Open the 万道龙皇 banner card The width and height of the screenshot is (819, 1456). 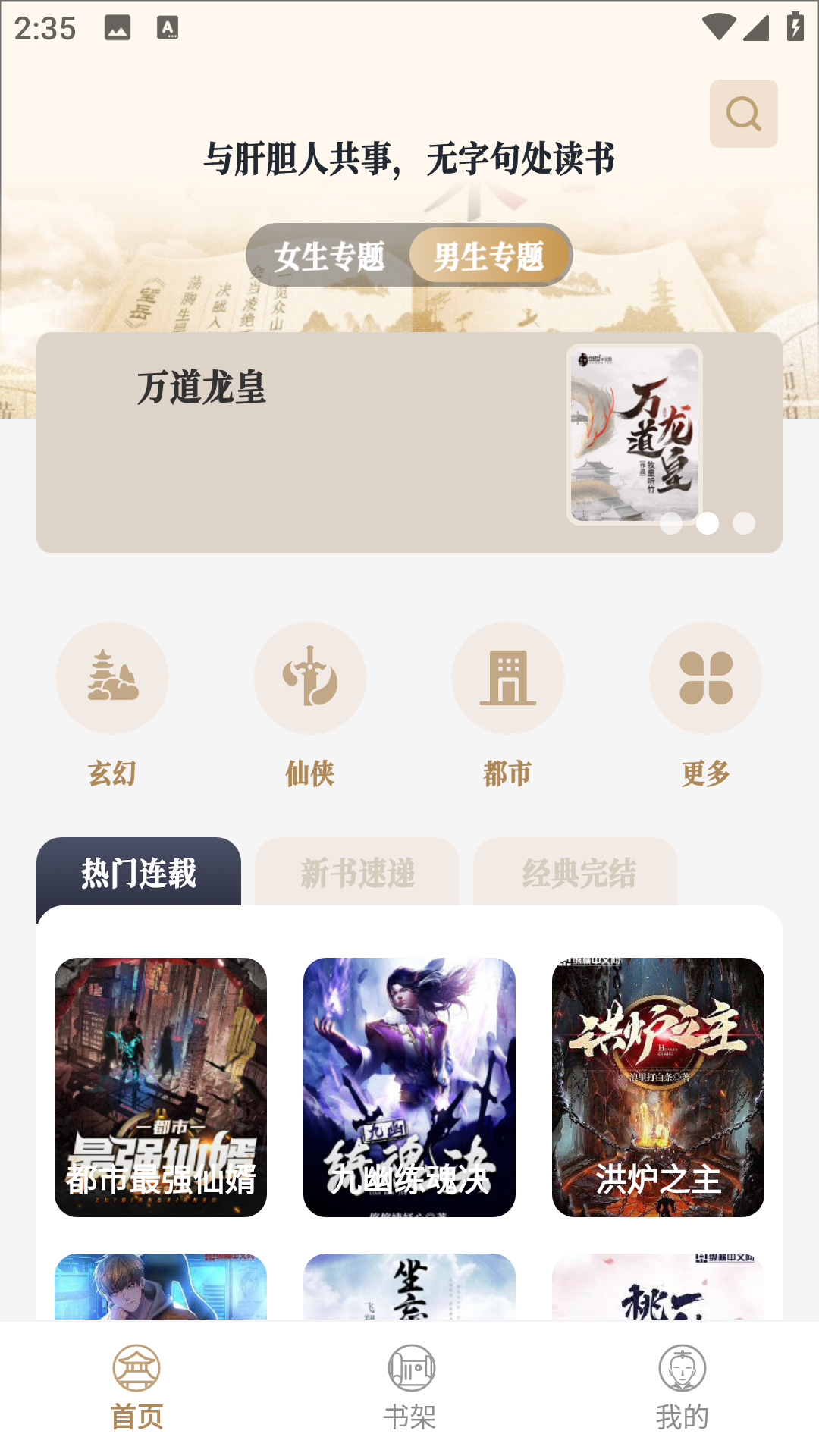coord(409,442)
